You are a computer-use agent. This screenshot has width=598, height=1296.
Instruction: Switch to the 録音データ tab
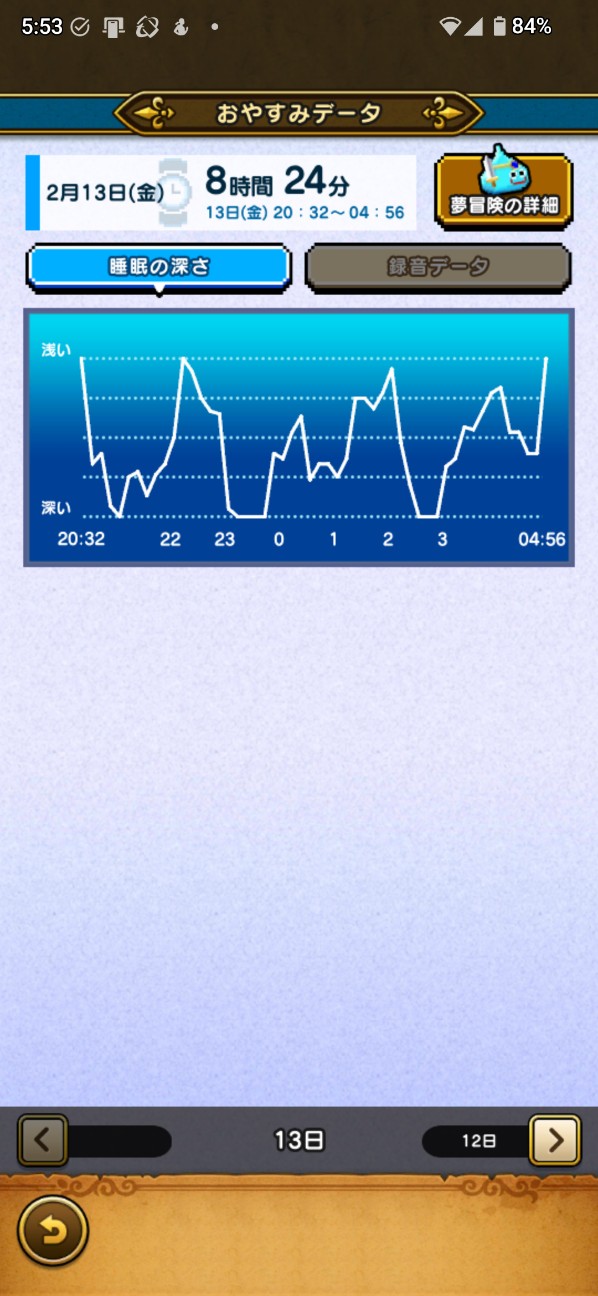tap(438, 267)
